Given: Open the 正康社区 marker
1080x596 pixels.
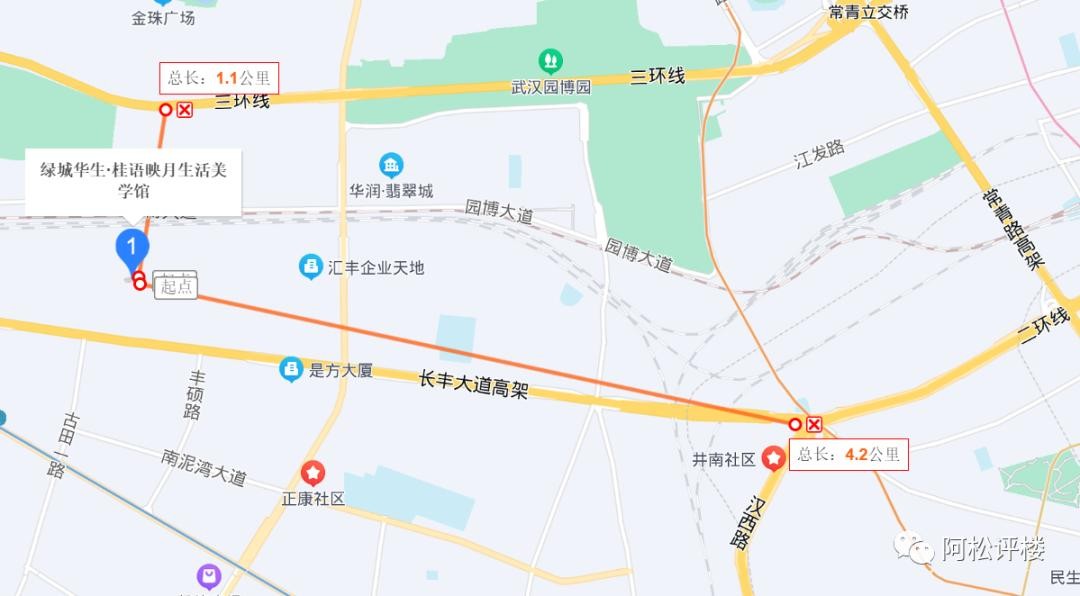Looking at the screenshot, I should pyautogui.click(x=314, y=473).
